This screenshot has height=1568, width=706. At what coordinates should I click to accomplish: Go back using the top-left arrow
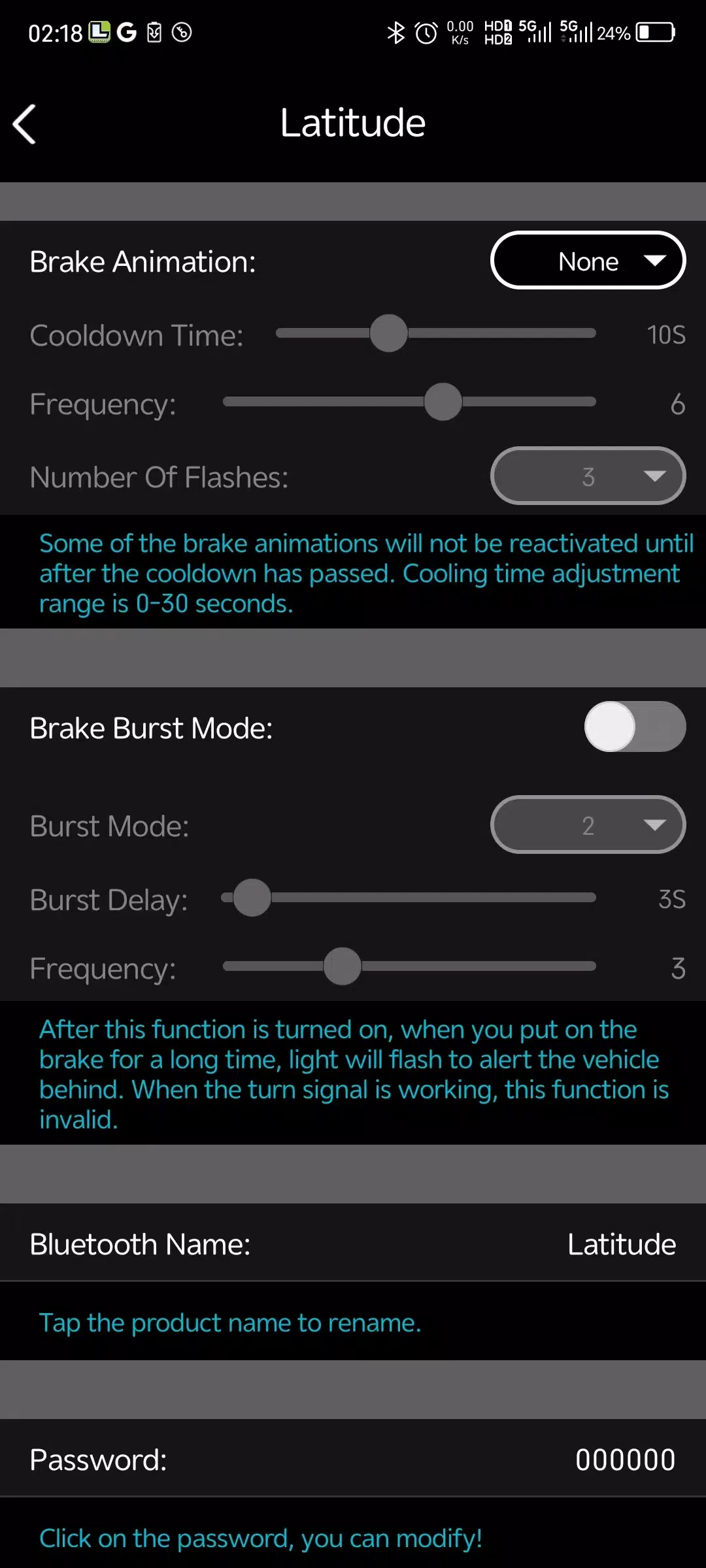point(25,124)
